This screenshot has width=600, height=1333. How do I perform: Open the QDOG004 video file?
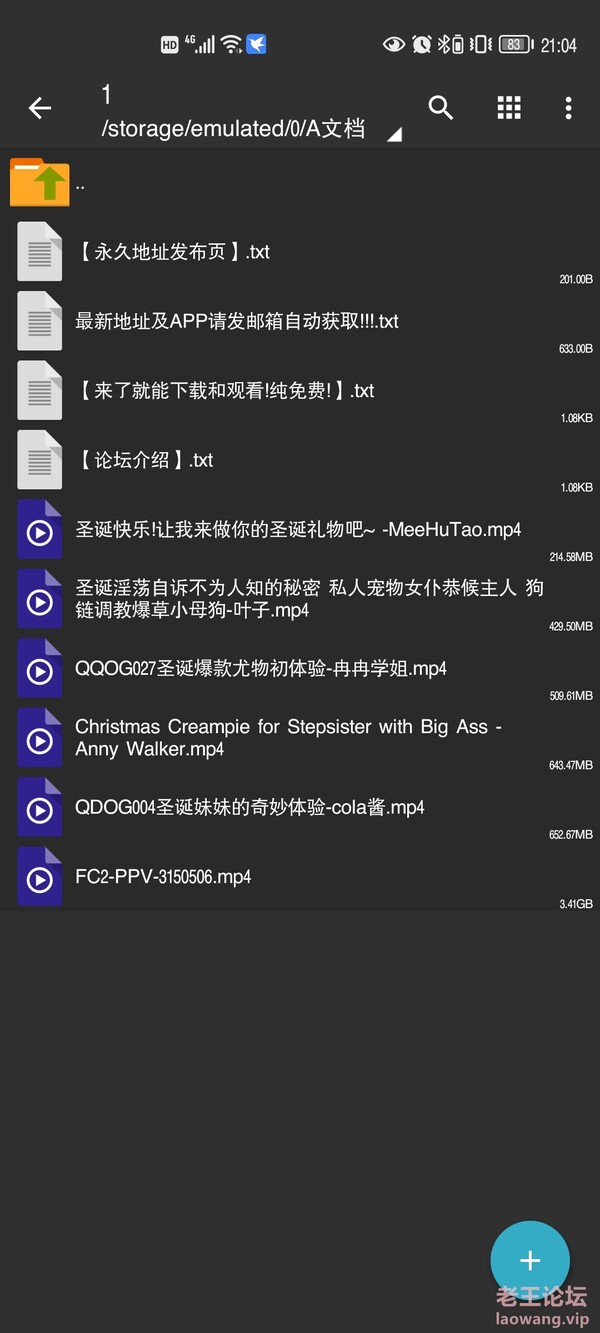[300, 807]
